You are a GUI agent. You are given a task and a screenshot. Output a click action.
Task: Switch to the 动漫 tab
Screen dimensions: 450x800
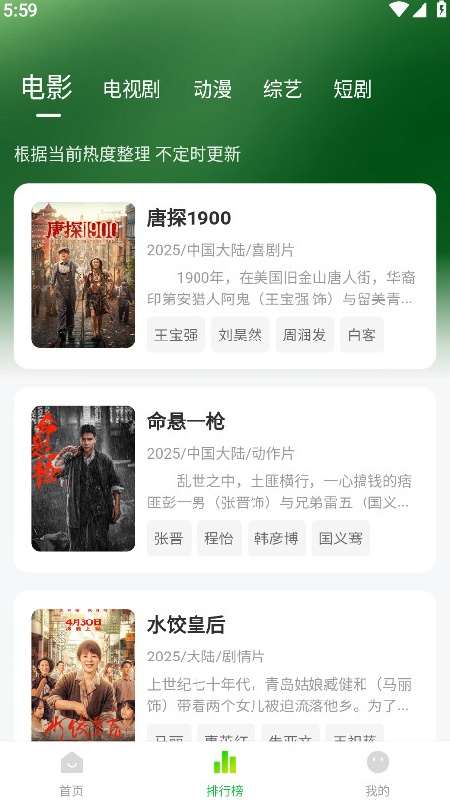(212, 89)
